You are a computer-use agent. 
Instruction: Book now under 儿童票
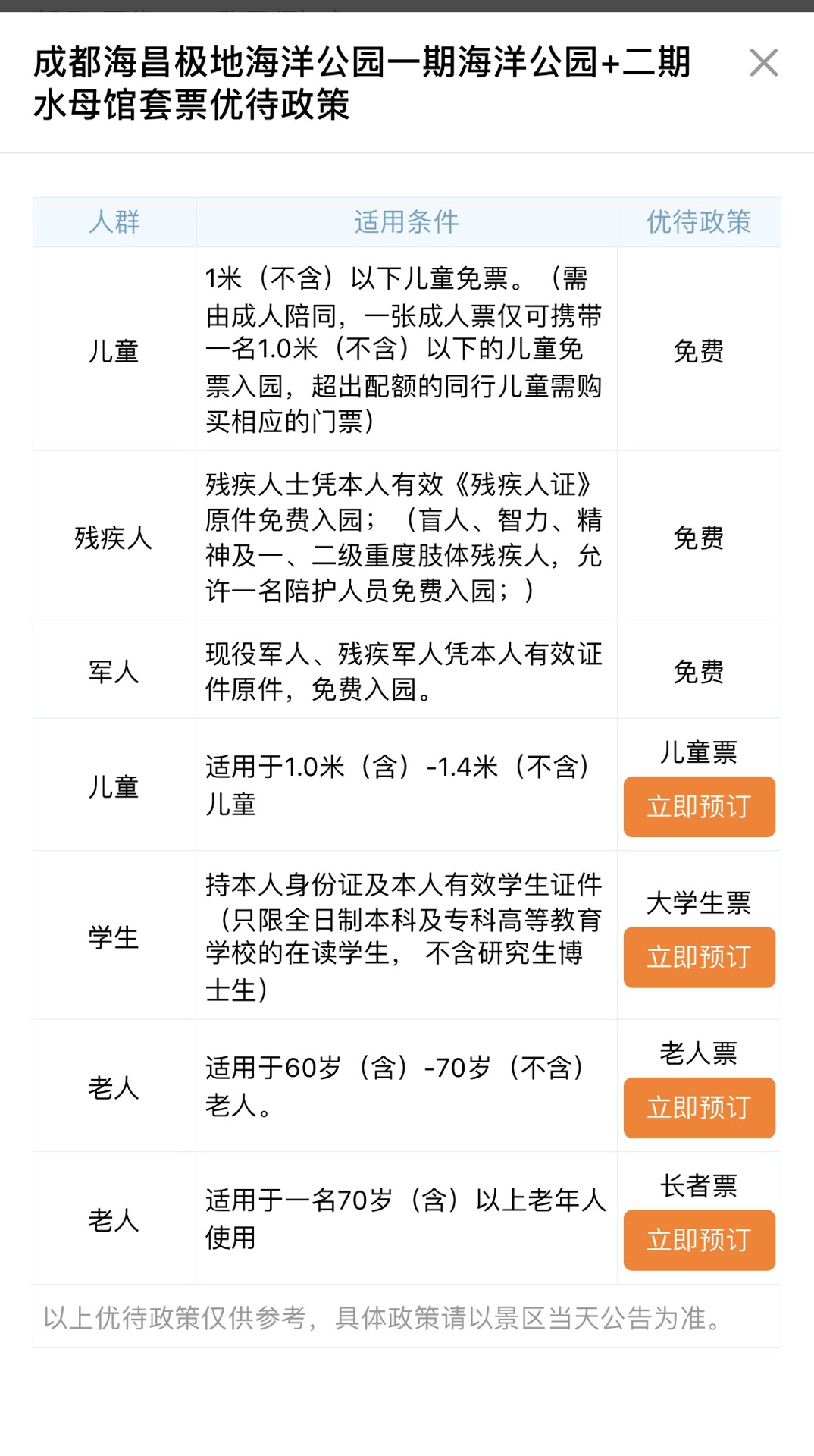coord(699,807)
